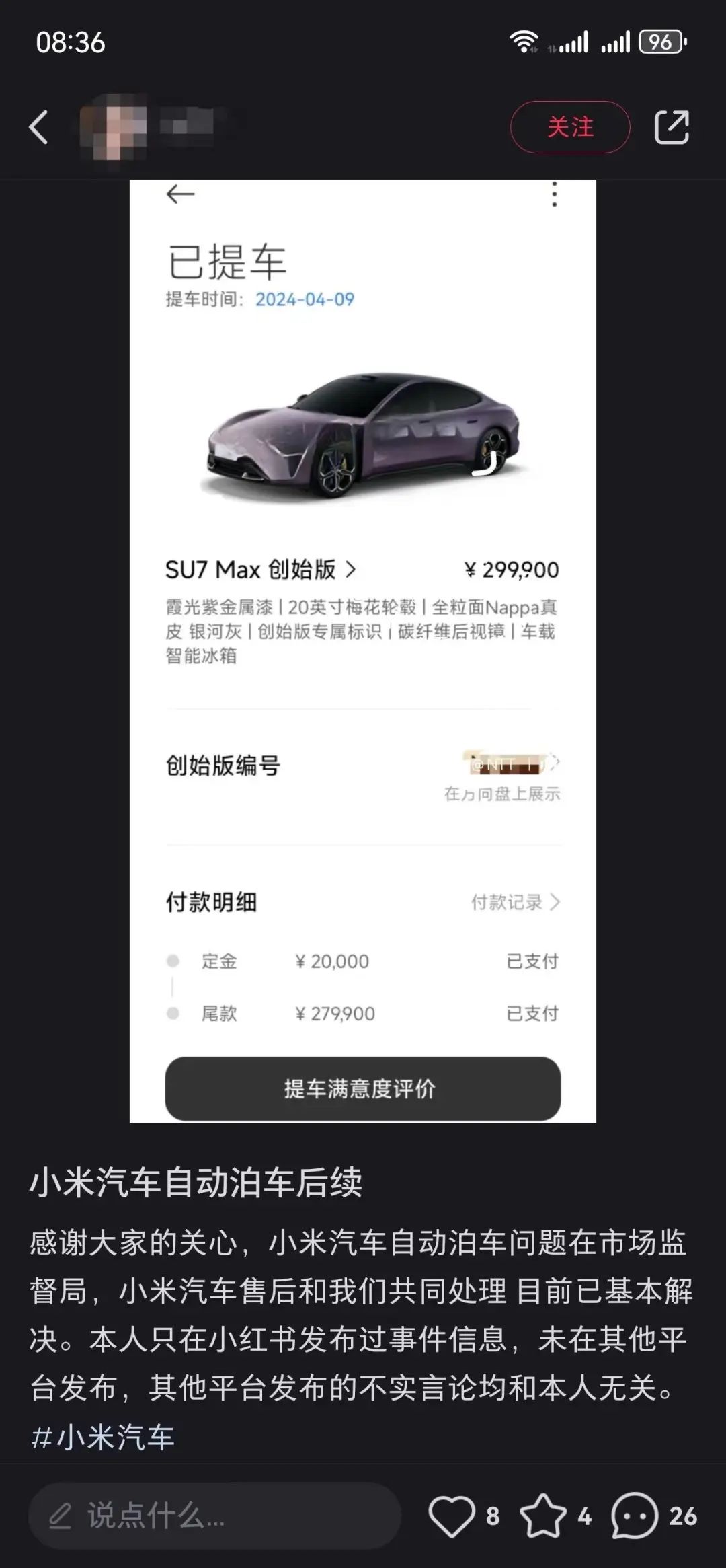Open the post author's profile
726x1568 pixels.
(113, 127)
